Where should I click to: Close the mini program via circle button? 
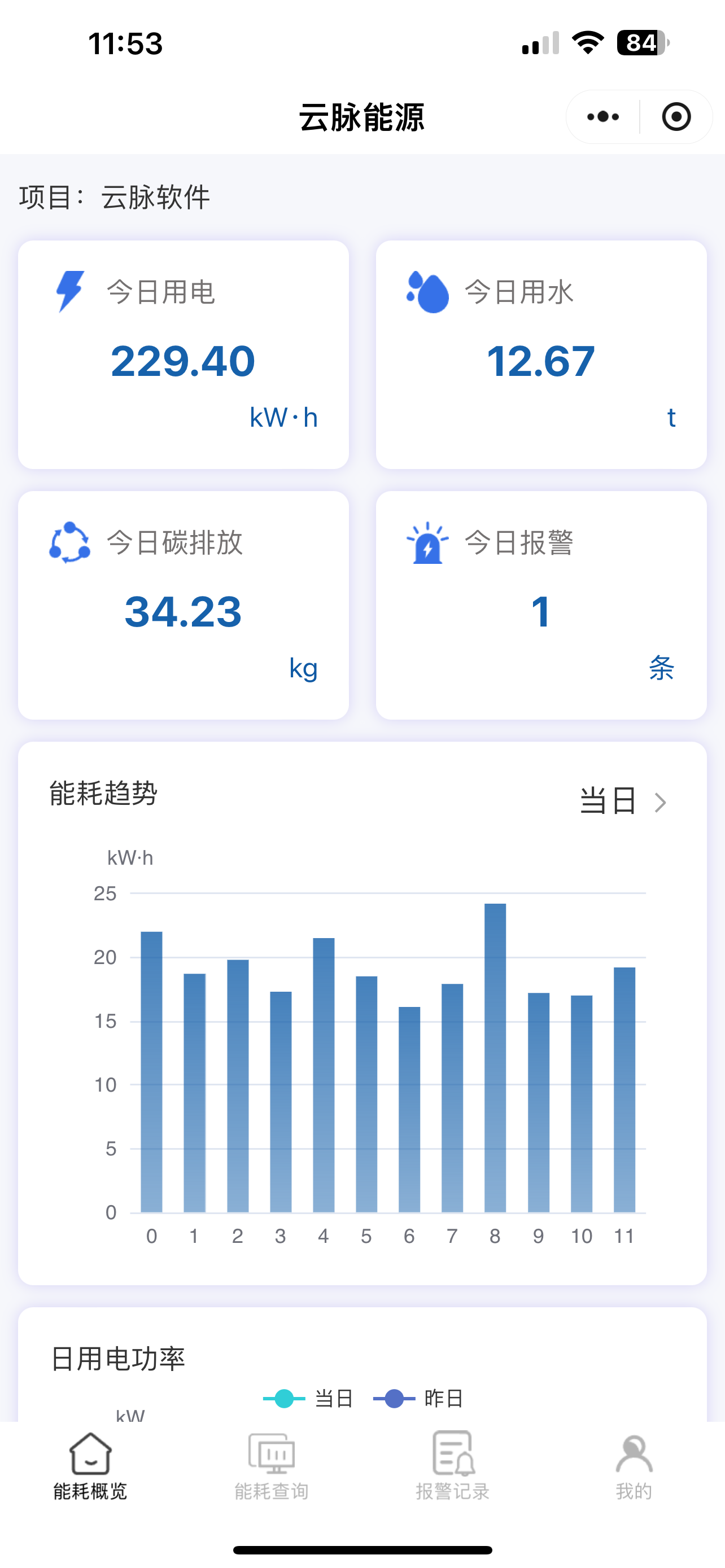tap(676, 117)
